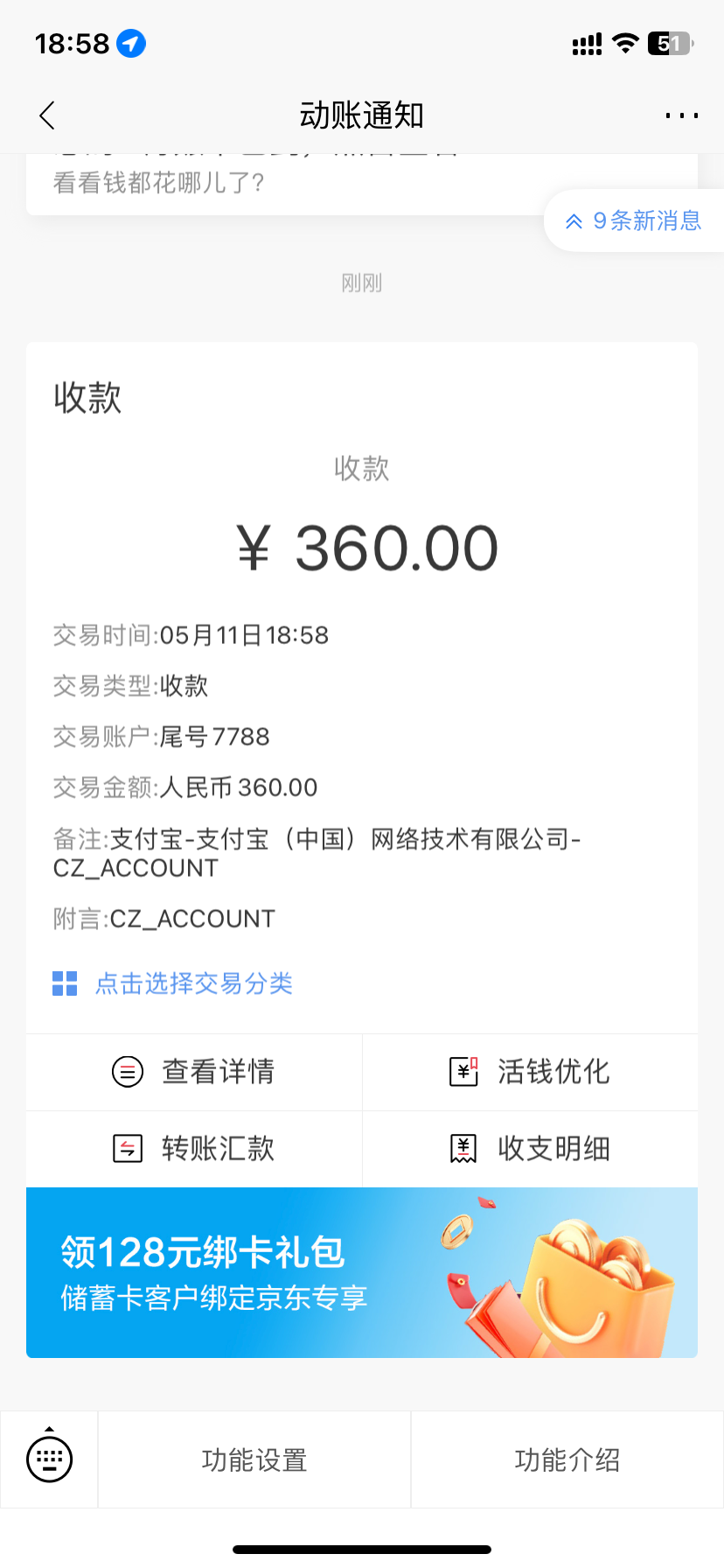This screenshot has height=1568, width=724.
Task: Select the 转账汇款 transfer icon
Action: [x=127, y=1149]
